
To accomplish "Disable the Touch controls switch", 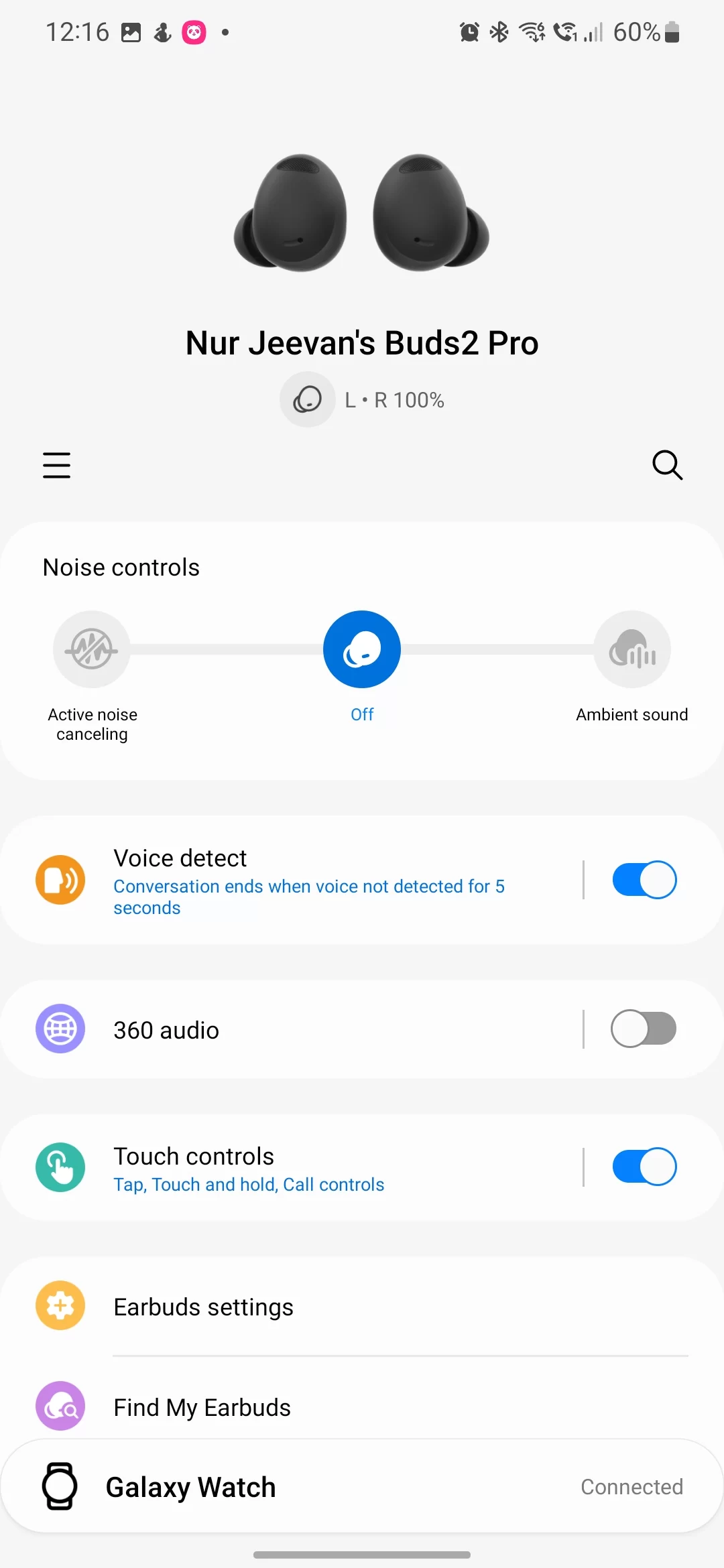I will (644, 1167).
